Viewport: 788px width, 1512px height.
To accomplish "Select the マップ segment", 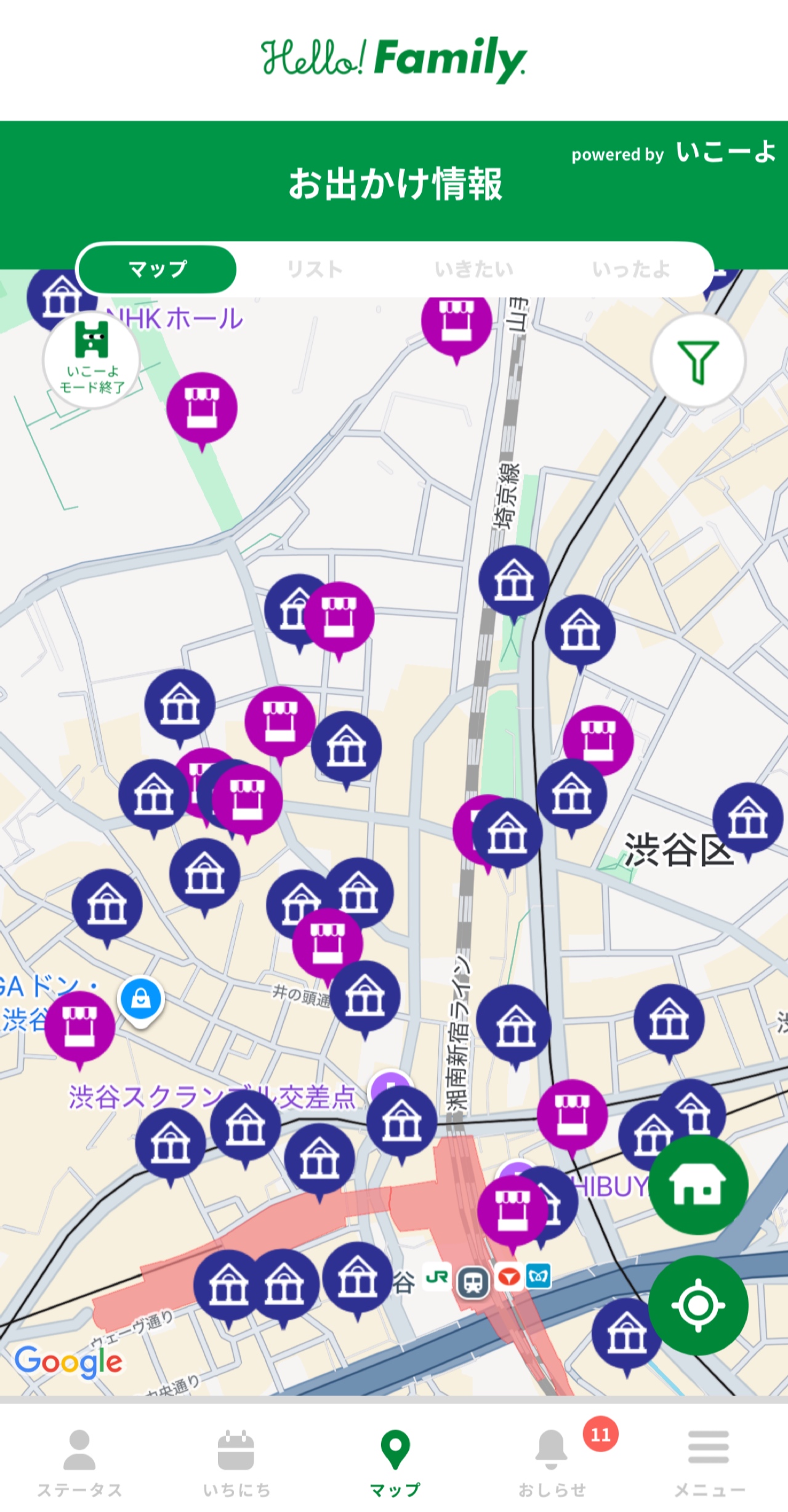I will [x=158, y=269].
